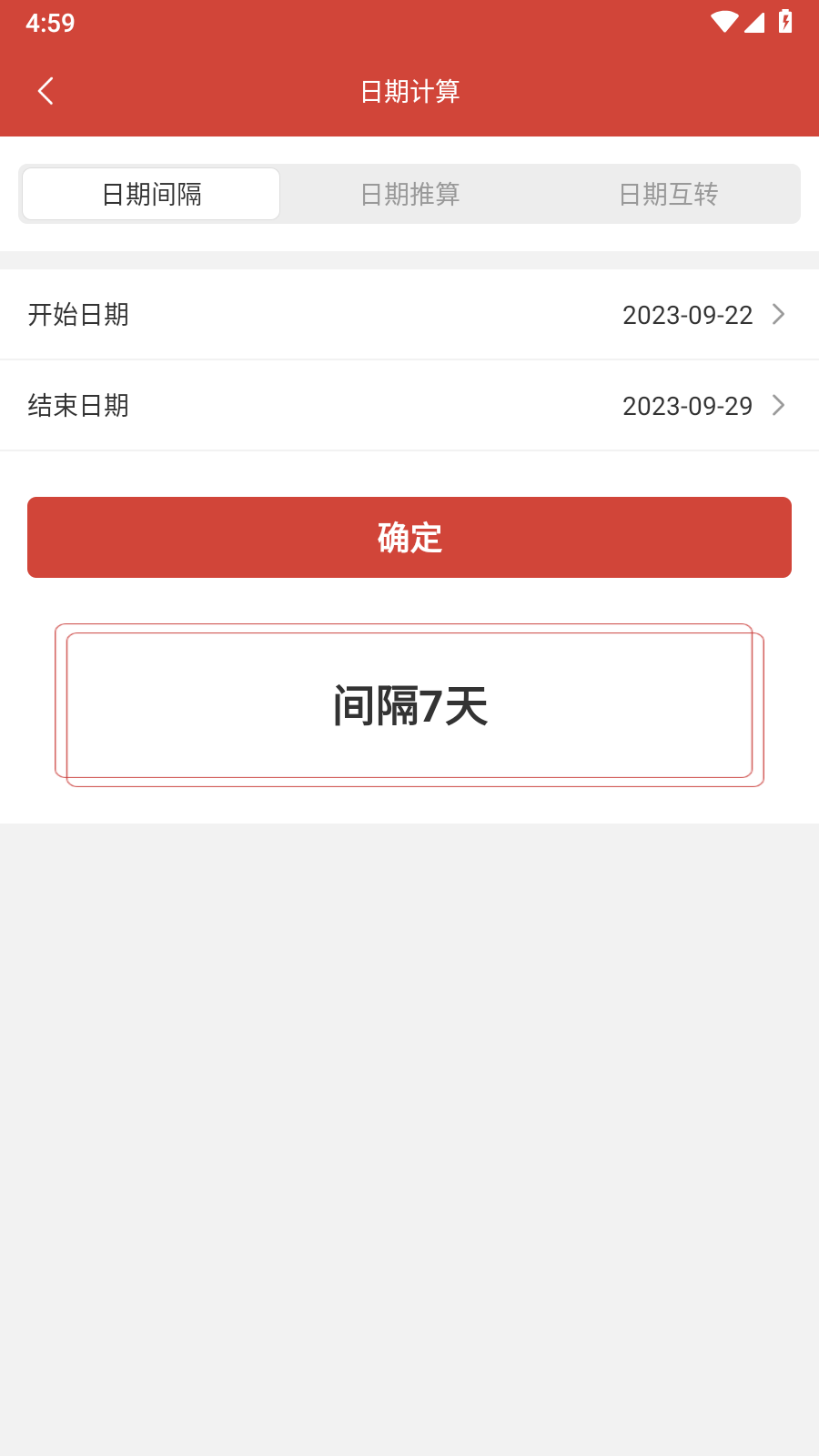Switch to the 日期互转 tab
Image resolution: width=819 pixels, height=1456 pixels.
[668, 194]
